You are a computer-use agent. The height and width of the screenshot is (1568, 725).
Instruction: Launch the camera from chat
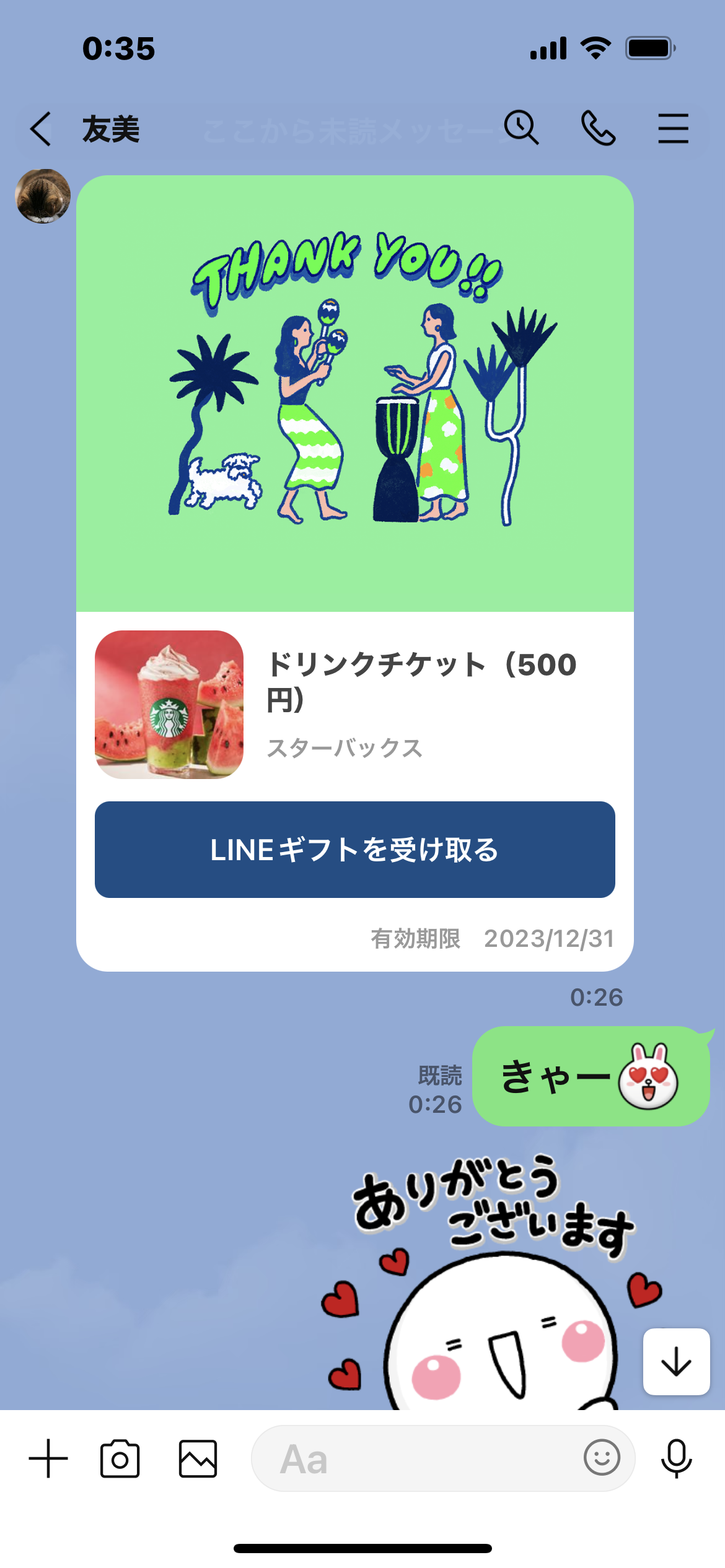click(120, 1459)
